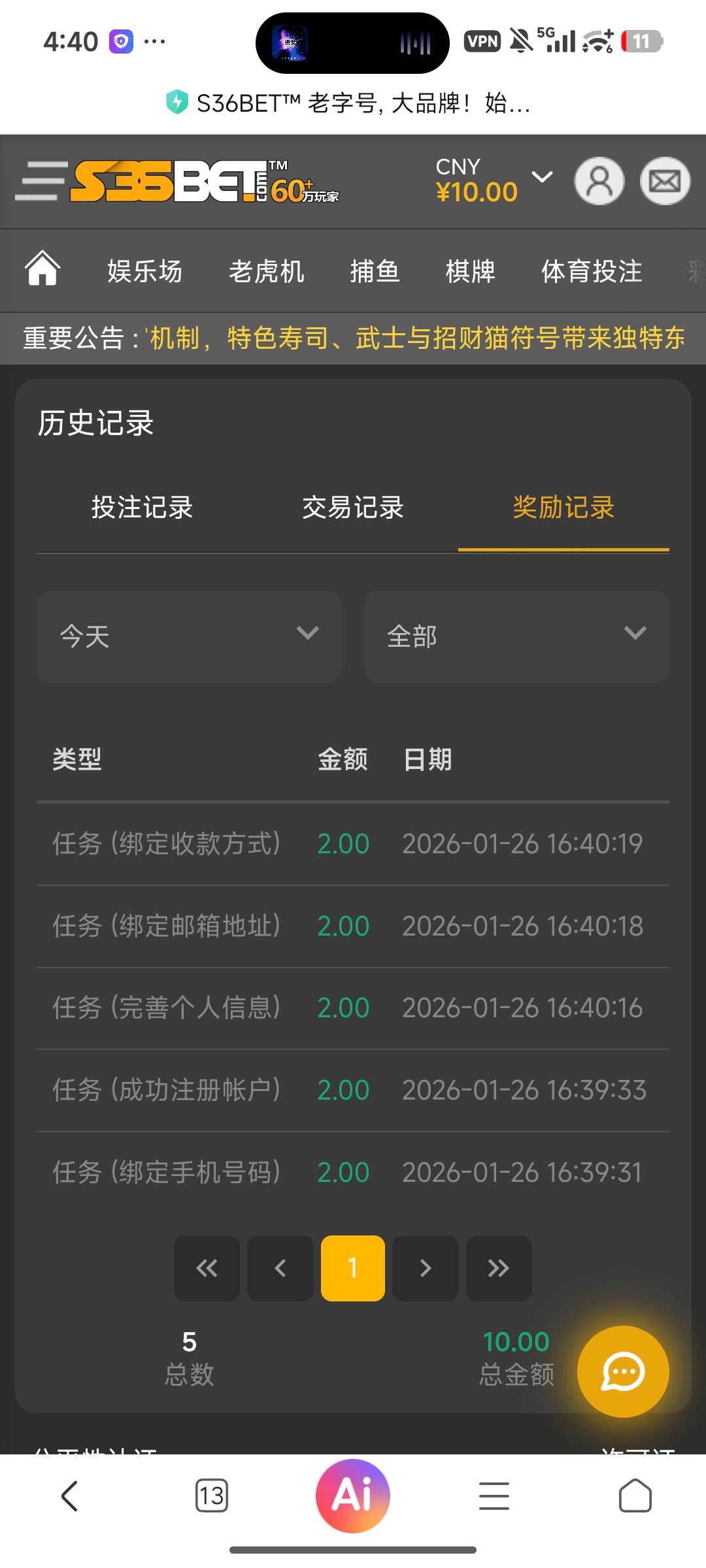This screenshot has width=706, height=1568.
Task: Go to the home icon tab
Action: 42,269
